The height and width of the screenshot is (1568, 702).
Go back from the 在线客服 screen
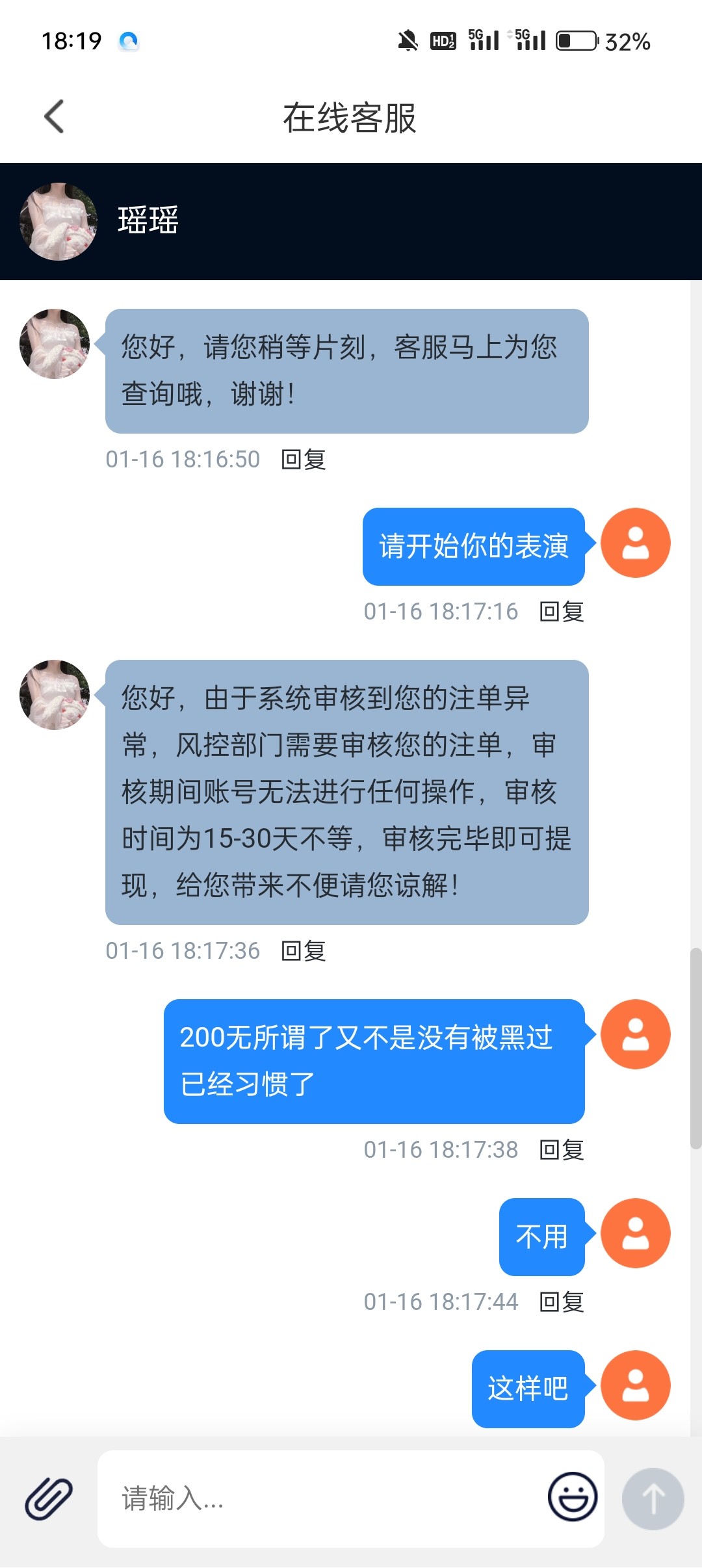tap(55, 117)
